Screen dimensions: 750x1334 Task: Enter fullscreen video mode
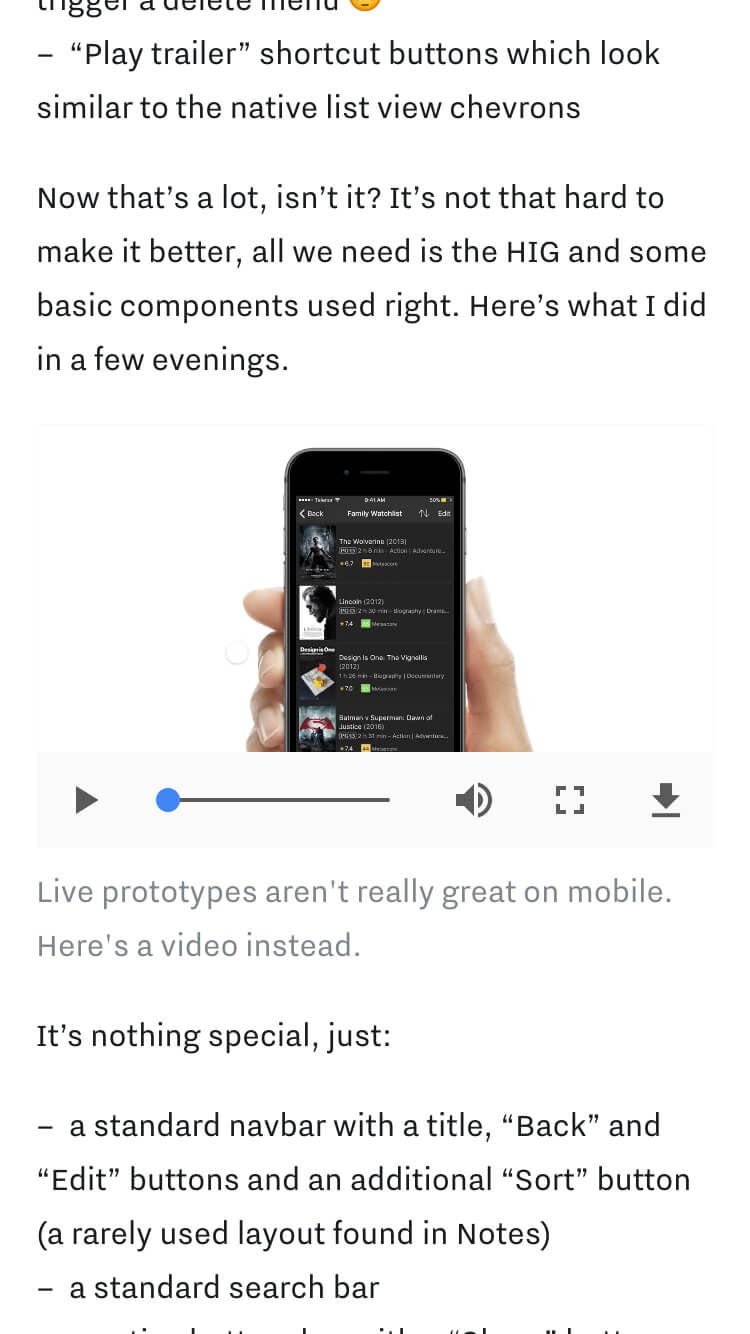coord(569,800)
